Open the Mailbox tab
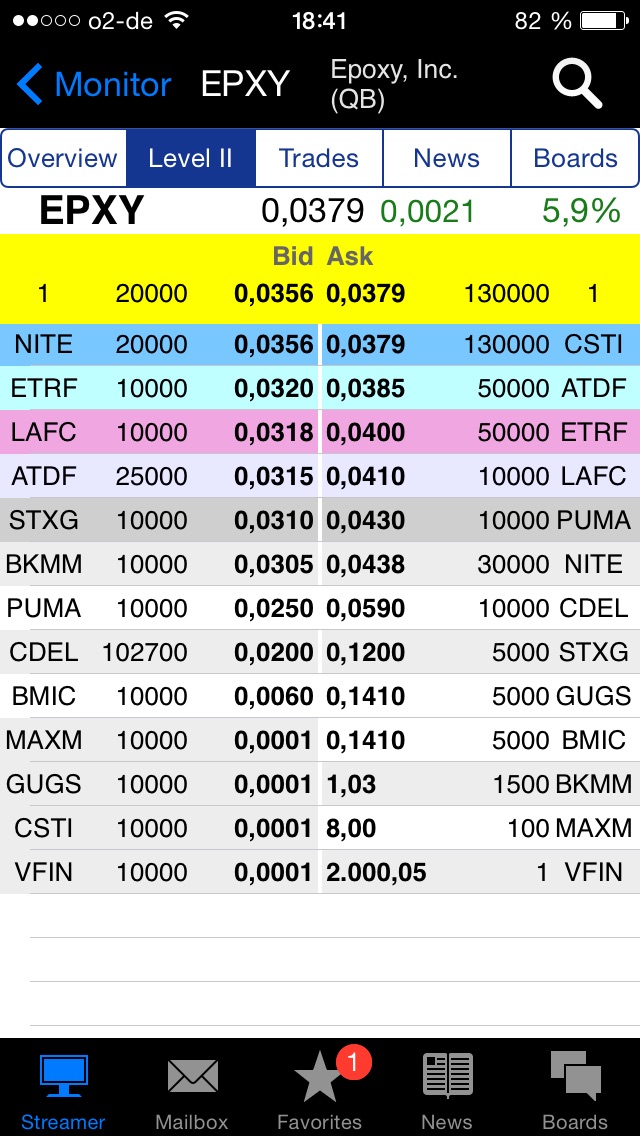 click(x=192, y=1090)
